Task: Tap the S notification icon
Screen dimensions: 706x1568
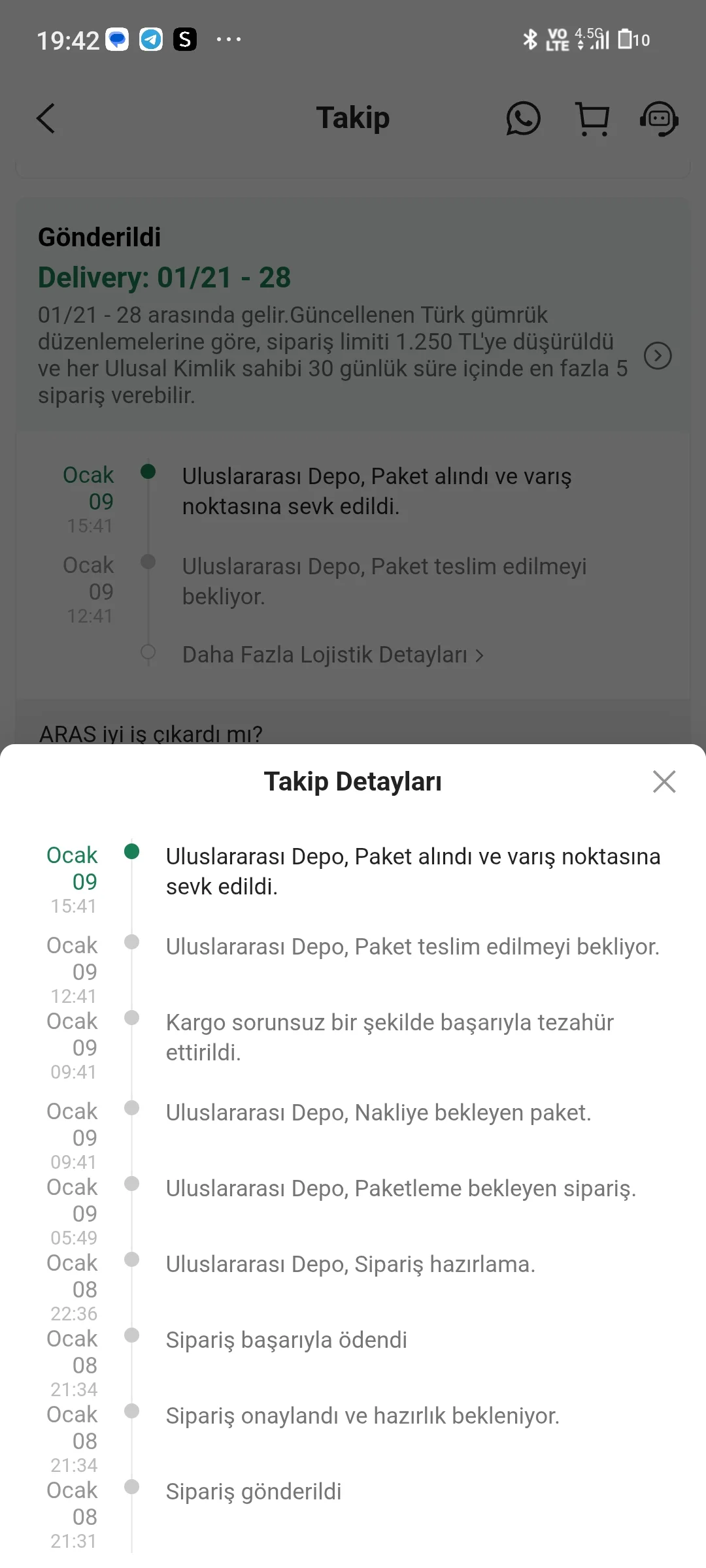Action: point(185,40)
